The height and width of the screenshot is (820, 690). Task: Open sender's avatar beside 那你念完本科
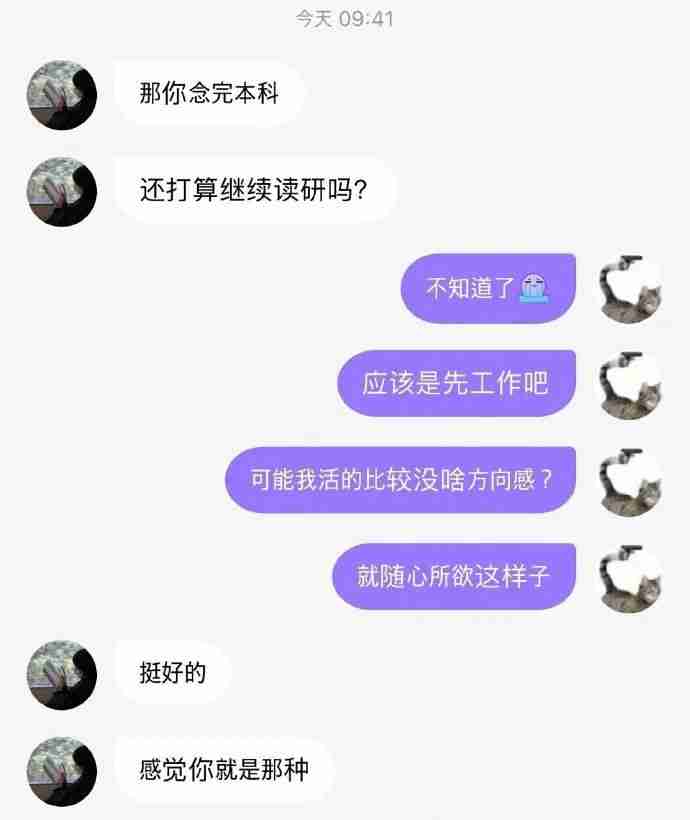(61, 96)
